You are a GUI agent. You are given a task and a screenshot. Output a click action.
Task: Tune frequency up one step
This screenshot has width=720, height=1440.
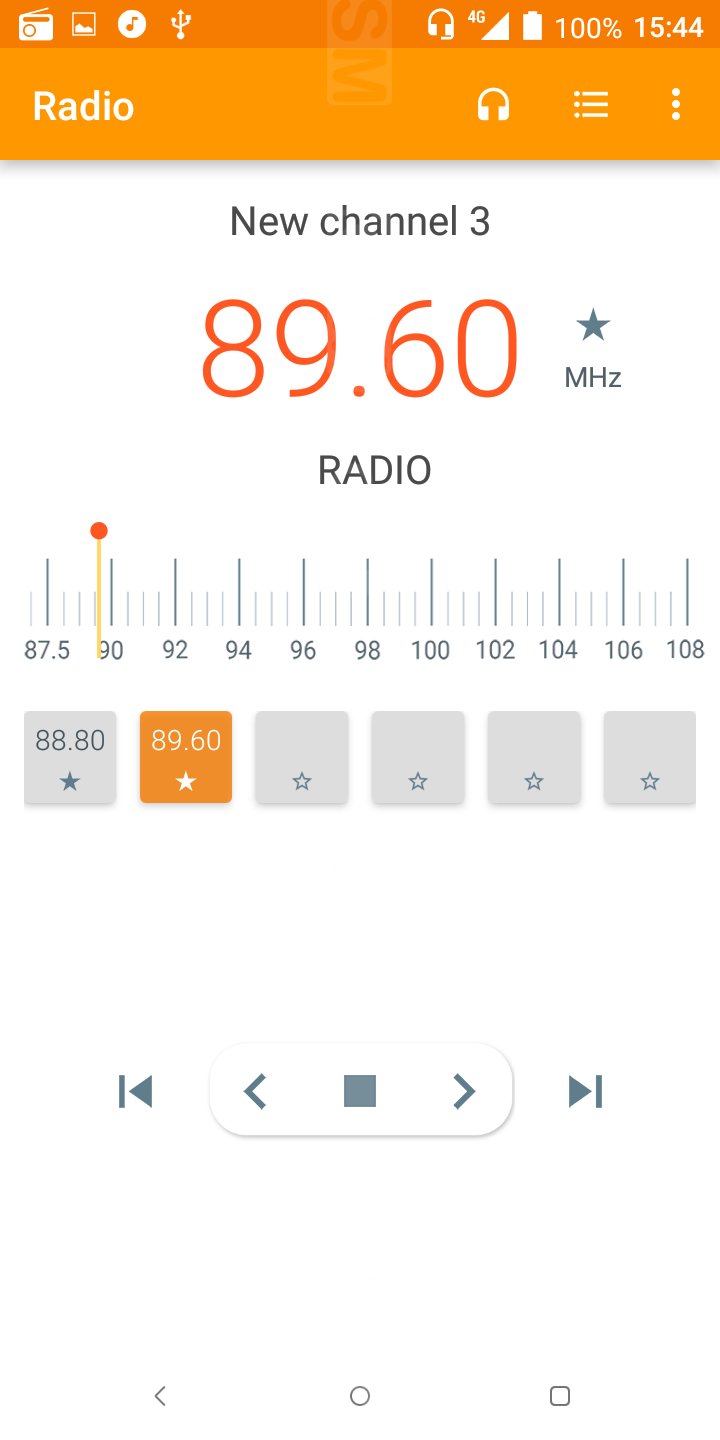tap(462, 1091)
